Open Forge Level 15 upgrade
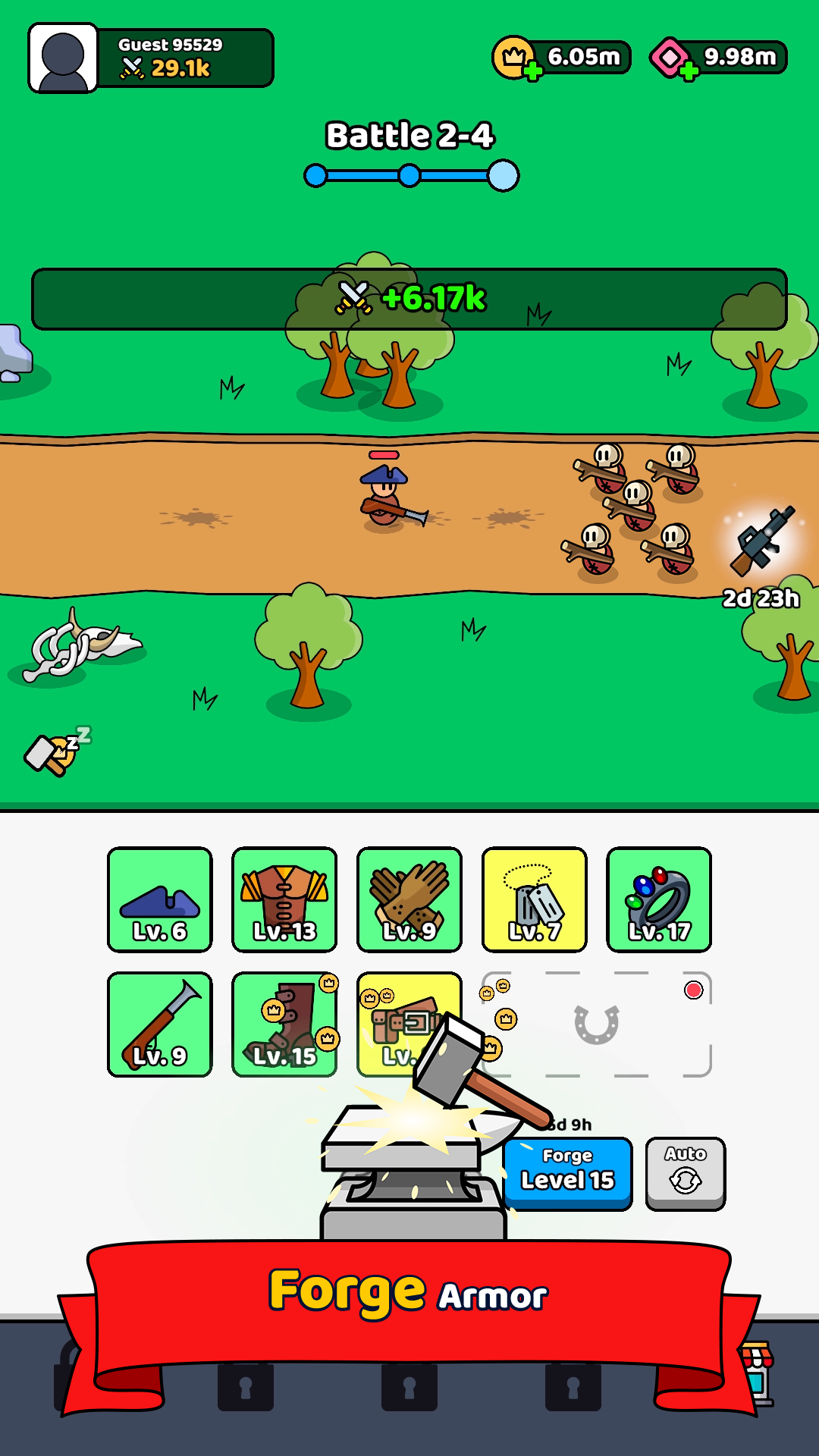The width and height of the screenshot is (819, 1456). click(568, 1172)
